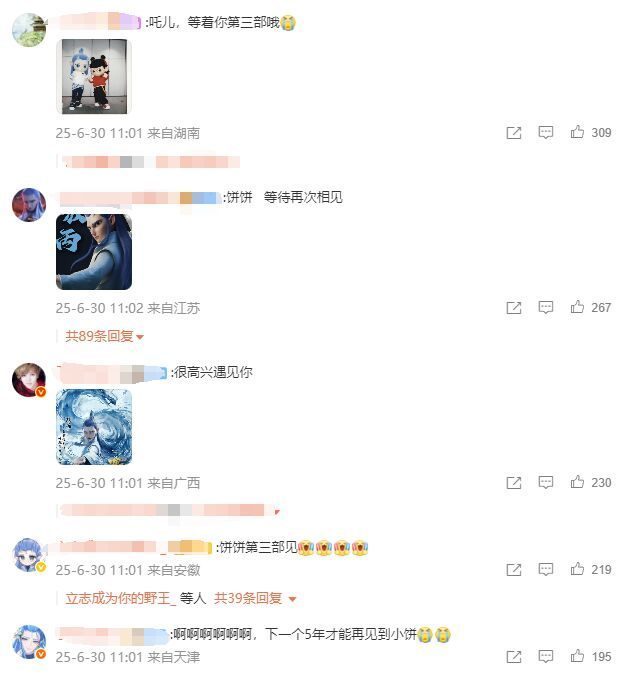
Task: Share the comment posted from 湖南
Action: (x=514, y=132)
